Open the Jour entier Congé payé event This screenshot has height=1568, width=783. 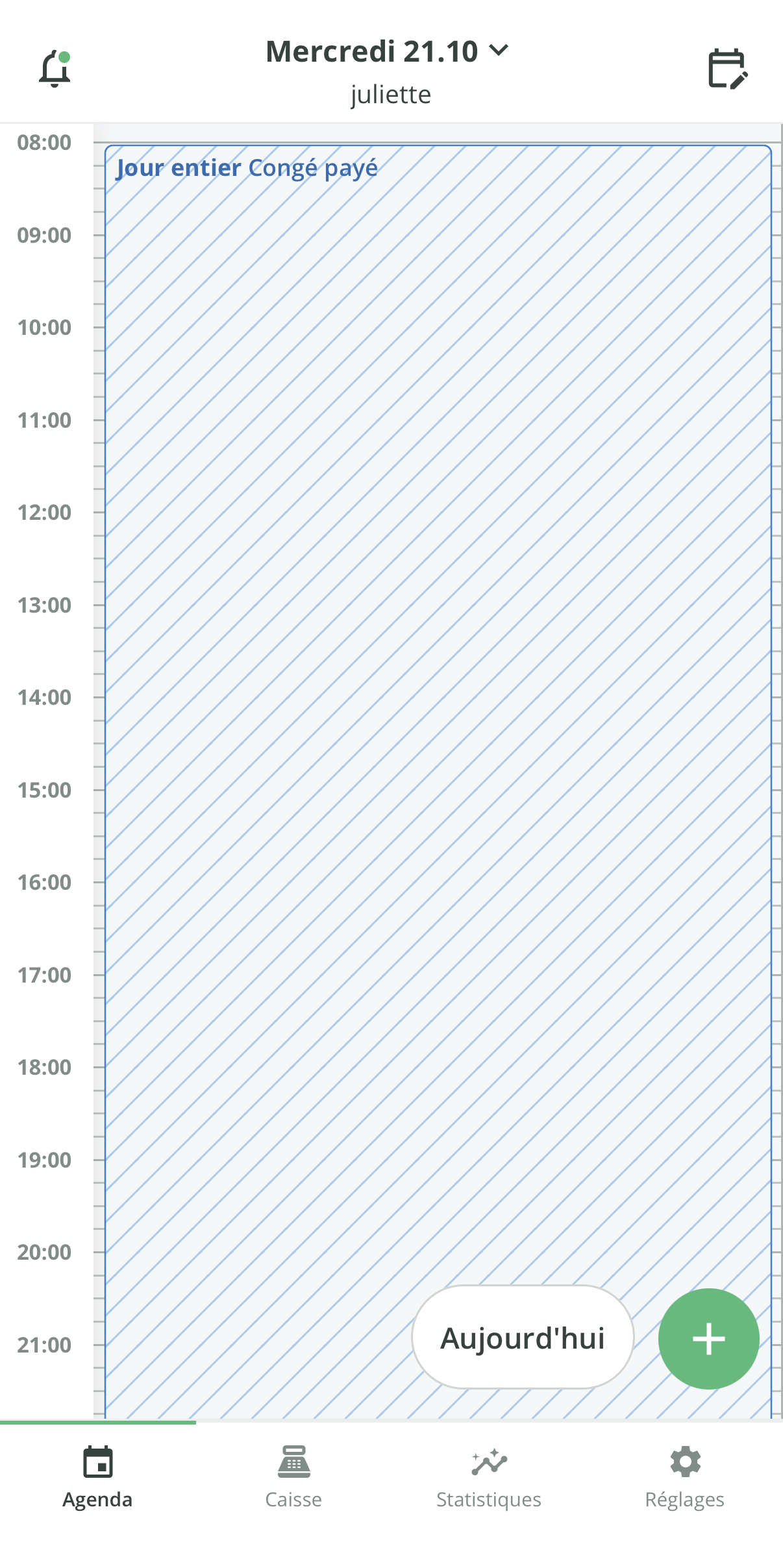(x=438, y=781)
